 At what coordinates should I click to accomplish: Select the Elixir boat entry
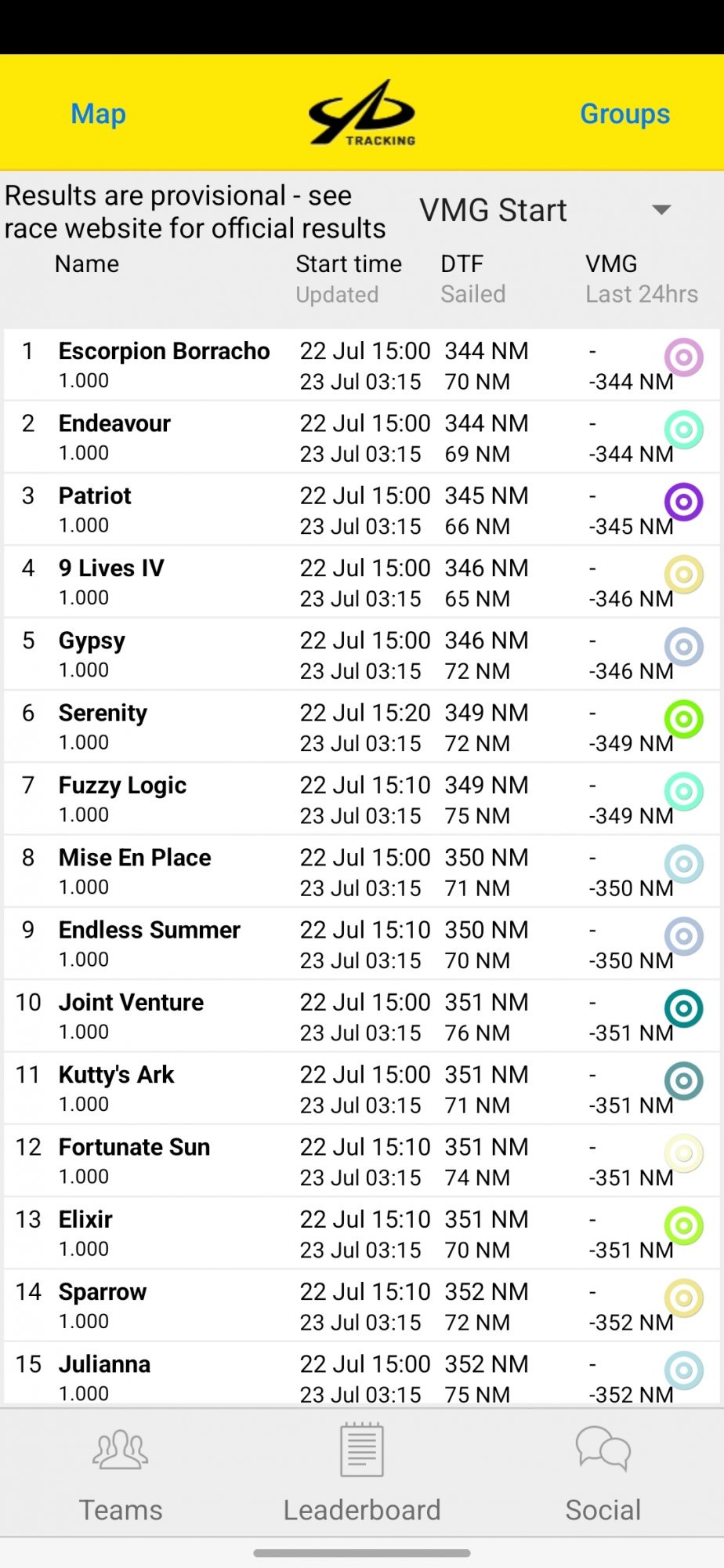[362, 1233]
